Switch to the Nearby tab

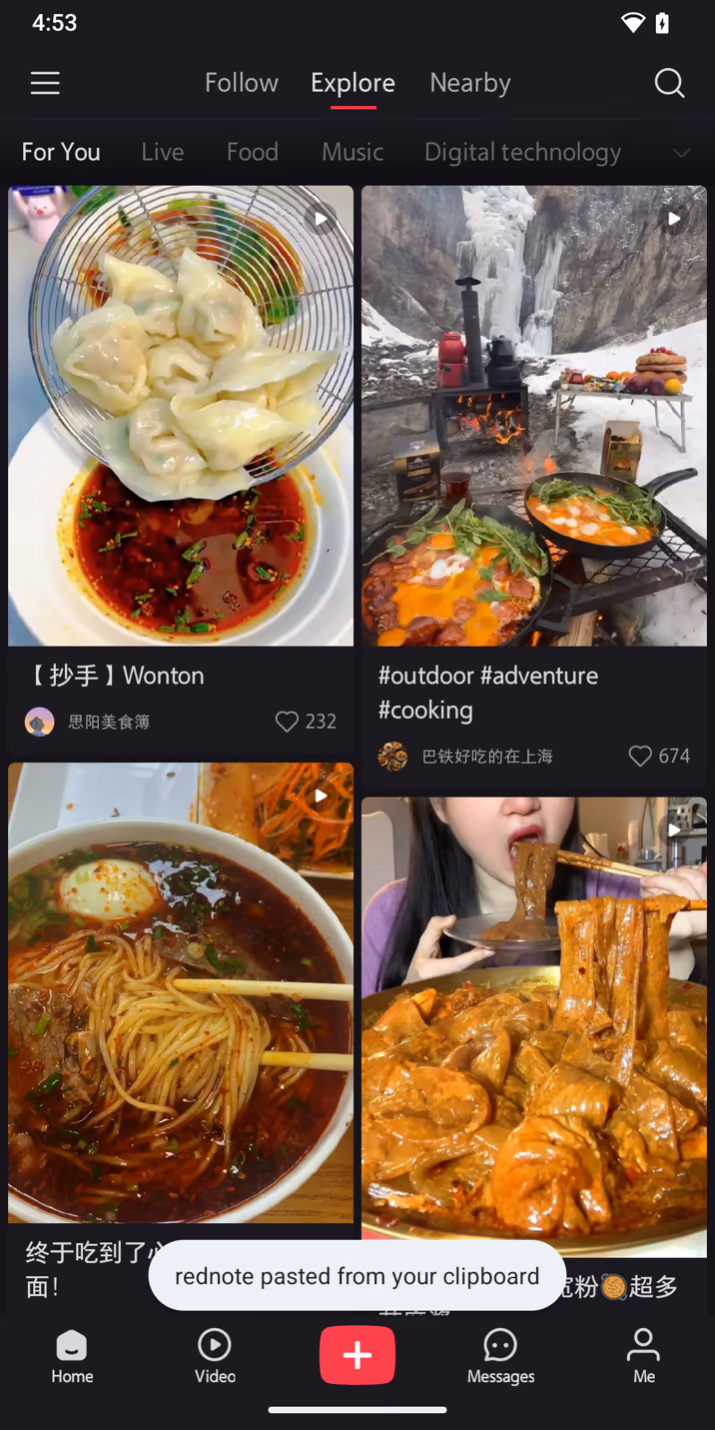point(470,83)
